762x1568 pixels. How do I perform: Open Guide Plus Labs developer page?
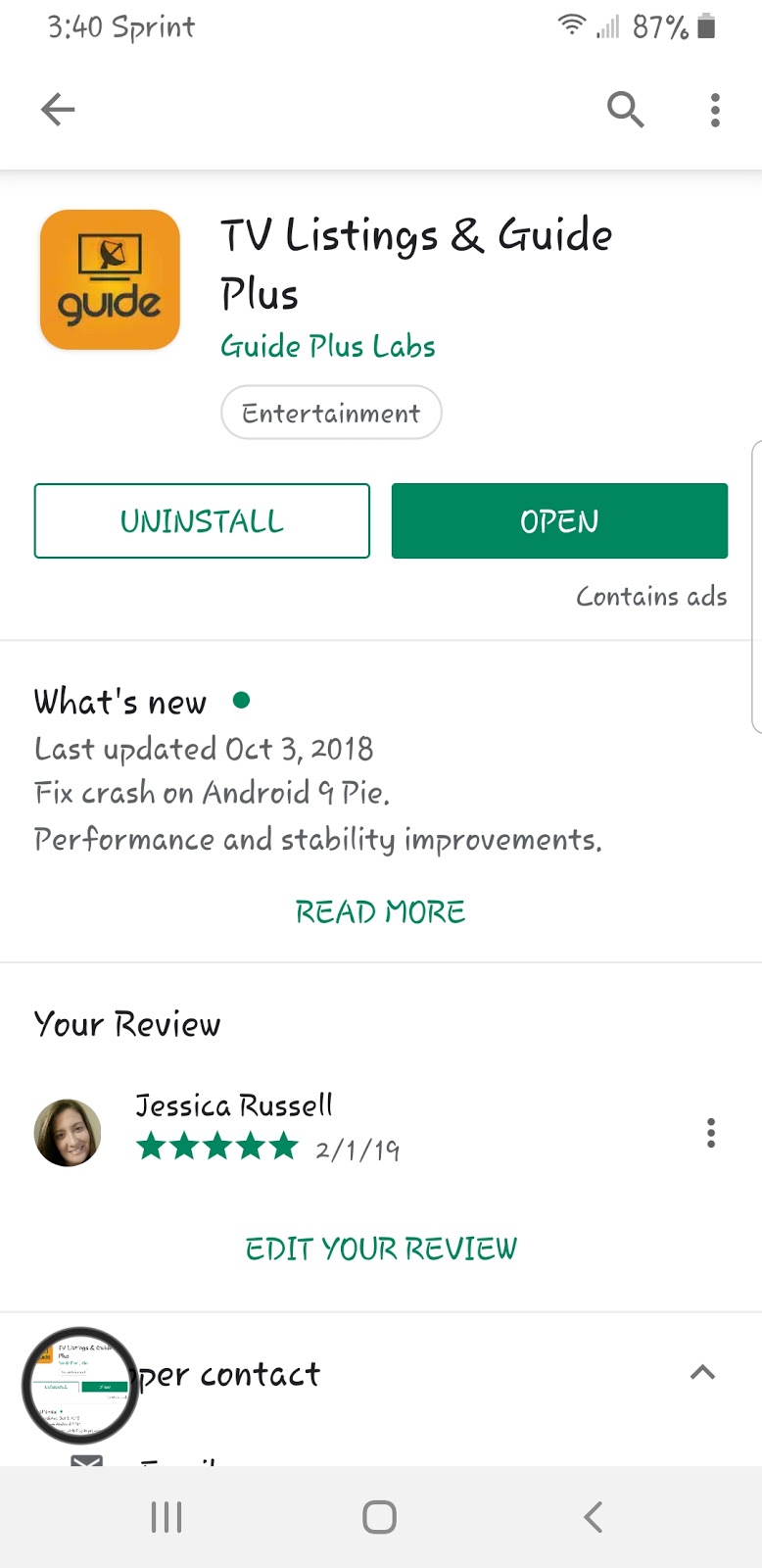pyautogui.click(x=327, y=346)
